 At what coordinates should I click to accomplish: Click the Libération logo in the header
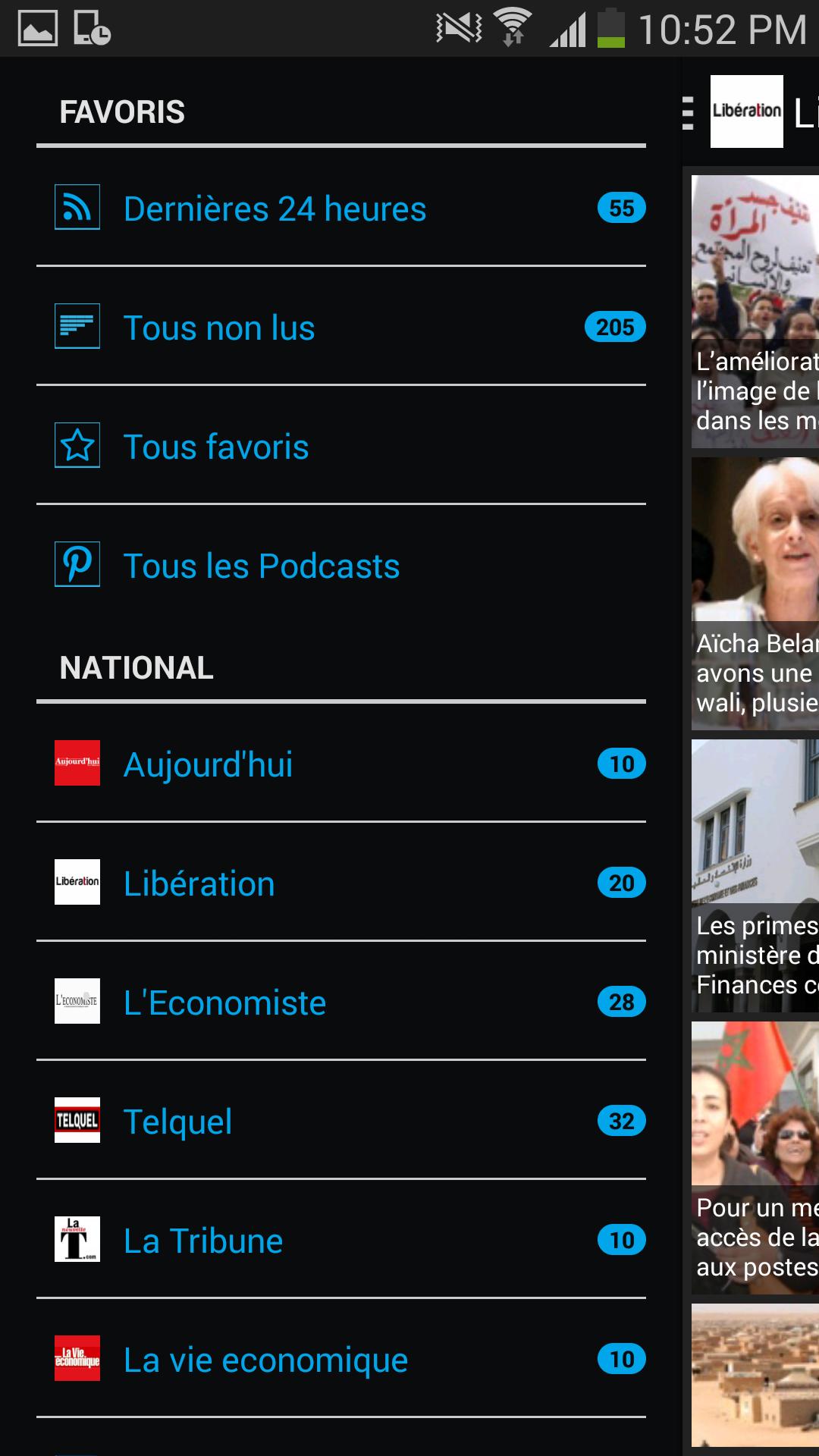pyautogui.click(x=747, y=111)
